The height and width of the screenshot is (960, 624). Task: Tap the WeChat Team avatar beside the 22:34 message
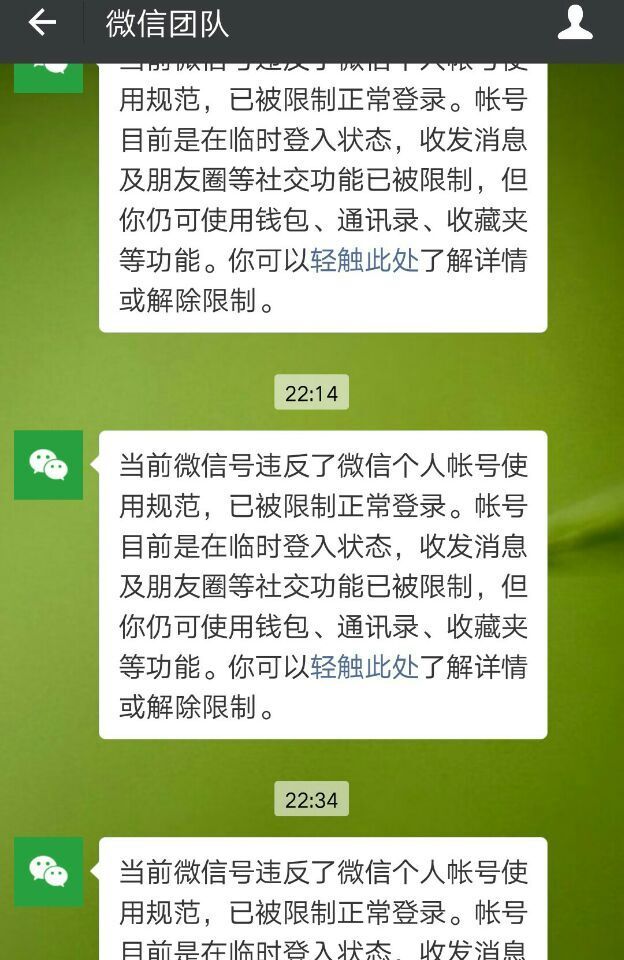48,871
